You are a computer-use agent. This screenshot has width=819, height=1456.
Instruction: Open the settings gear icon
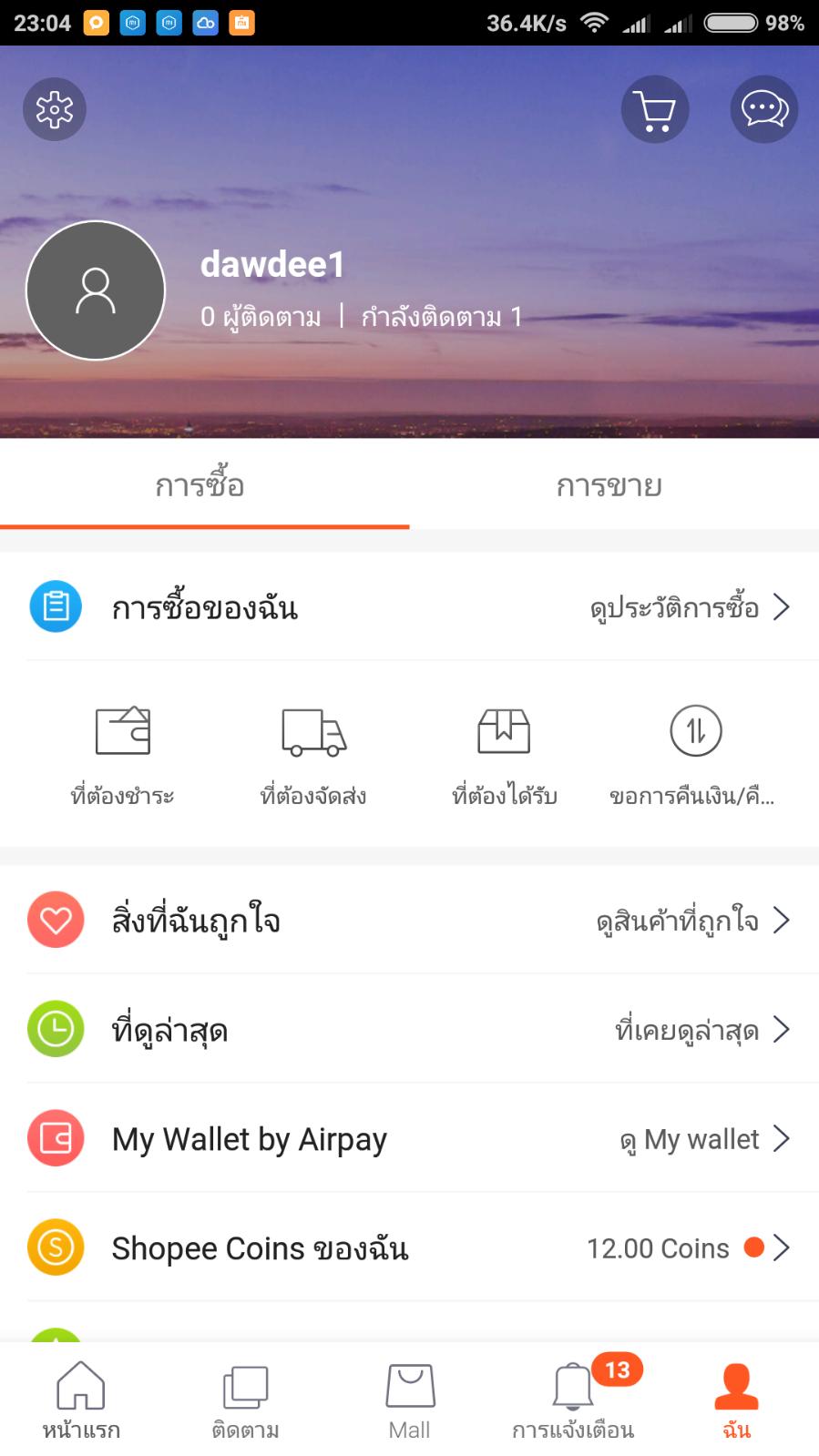tap(55, 109)
